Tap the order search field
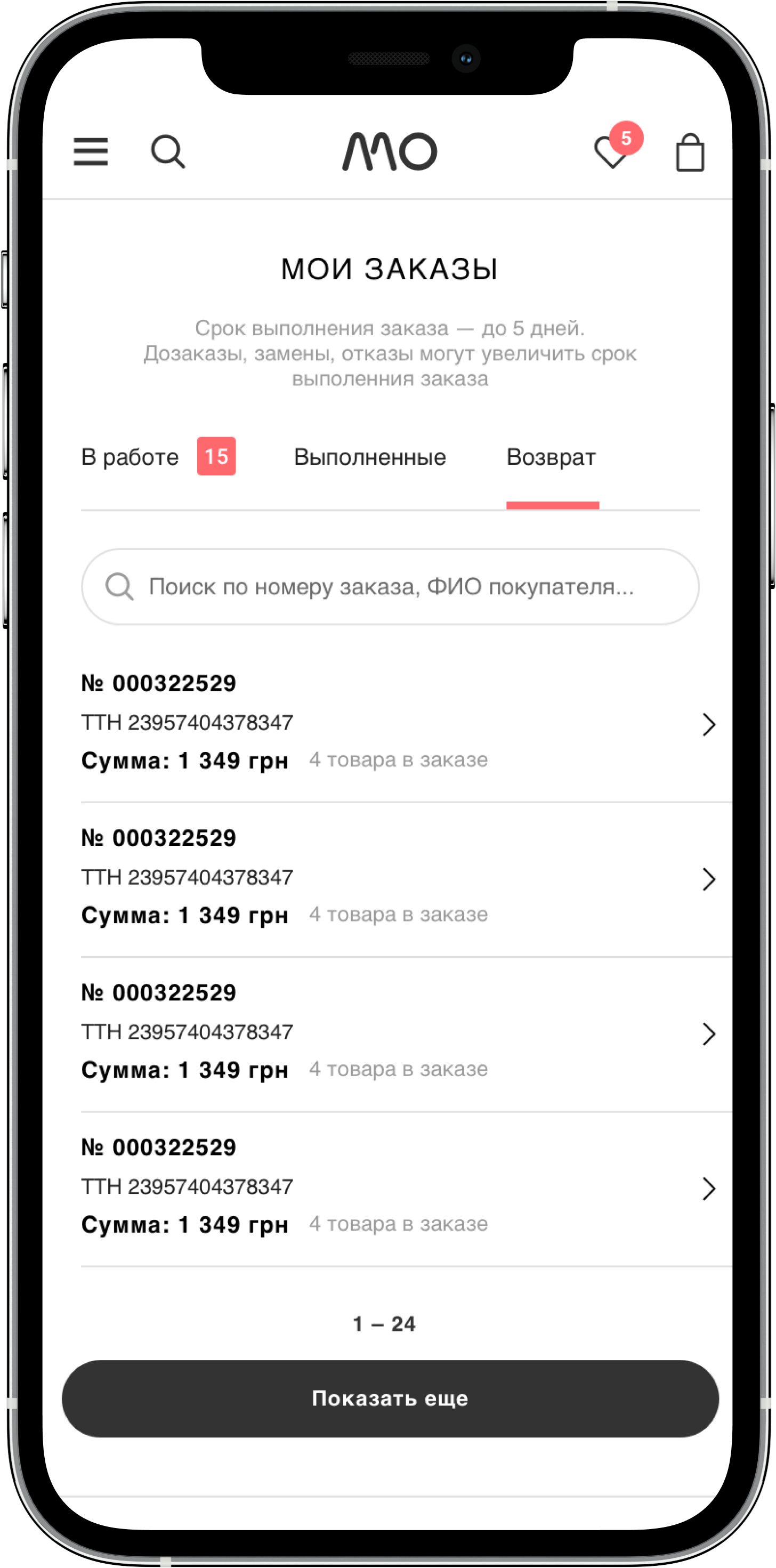The image size is (776, 1568). pos(390,587)
